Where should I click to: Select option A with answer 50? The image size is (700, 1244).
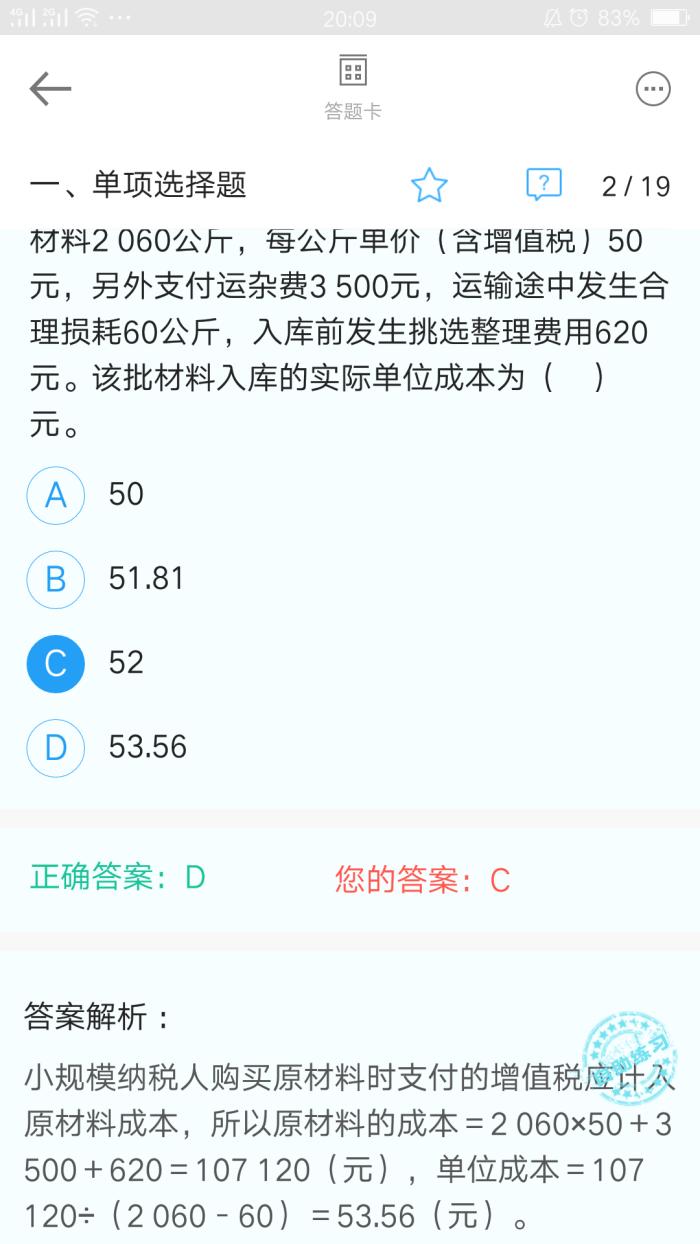[56, 495]
